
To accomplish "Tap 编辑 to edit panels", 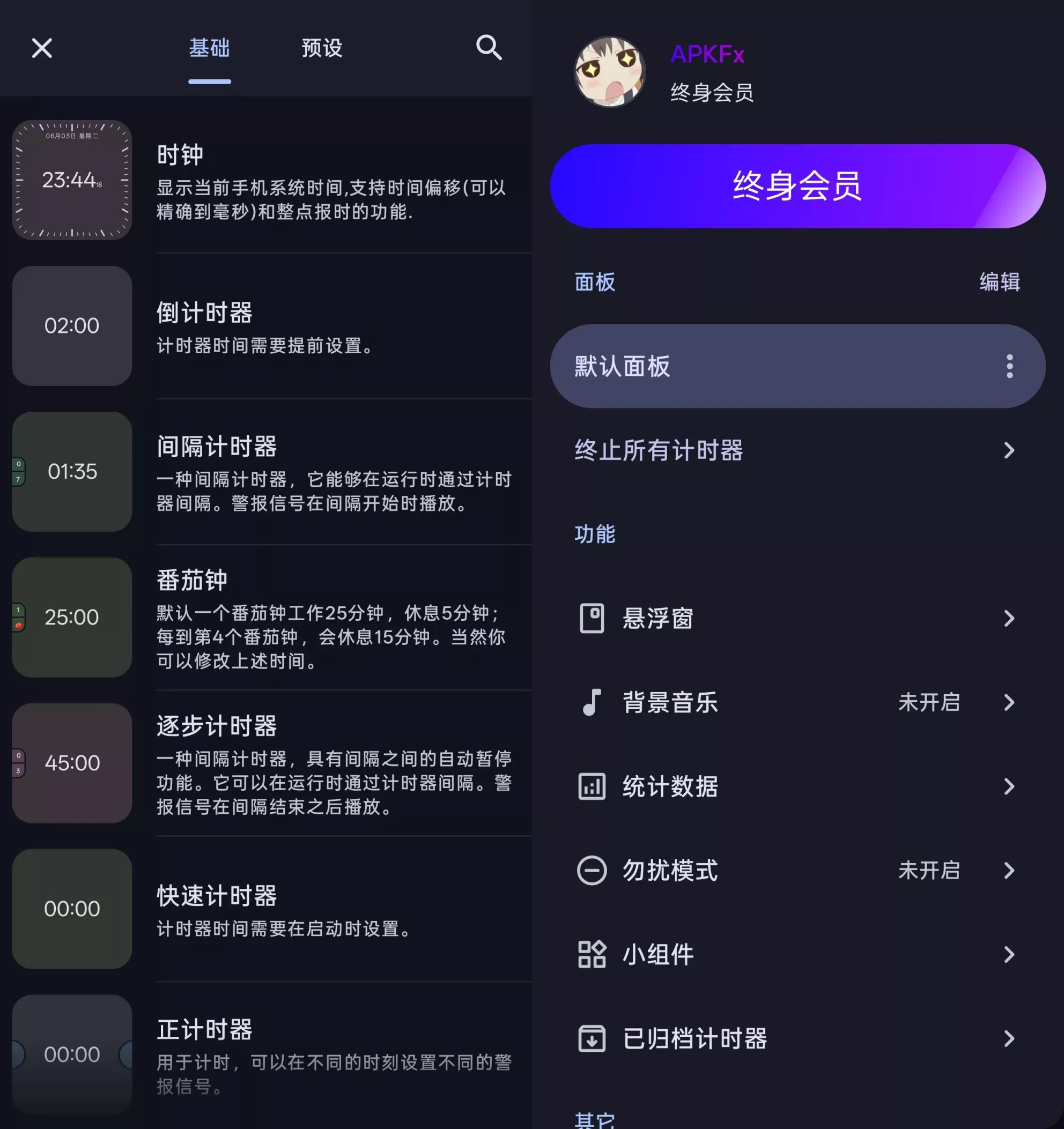I will [x=999, y=282].
